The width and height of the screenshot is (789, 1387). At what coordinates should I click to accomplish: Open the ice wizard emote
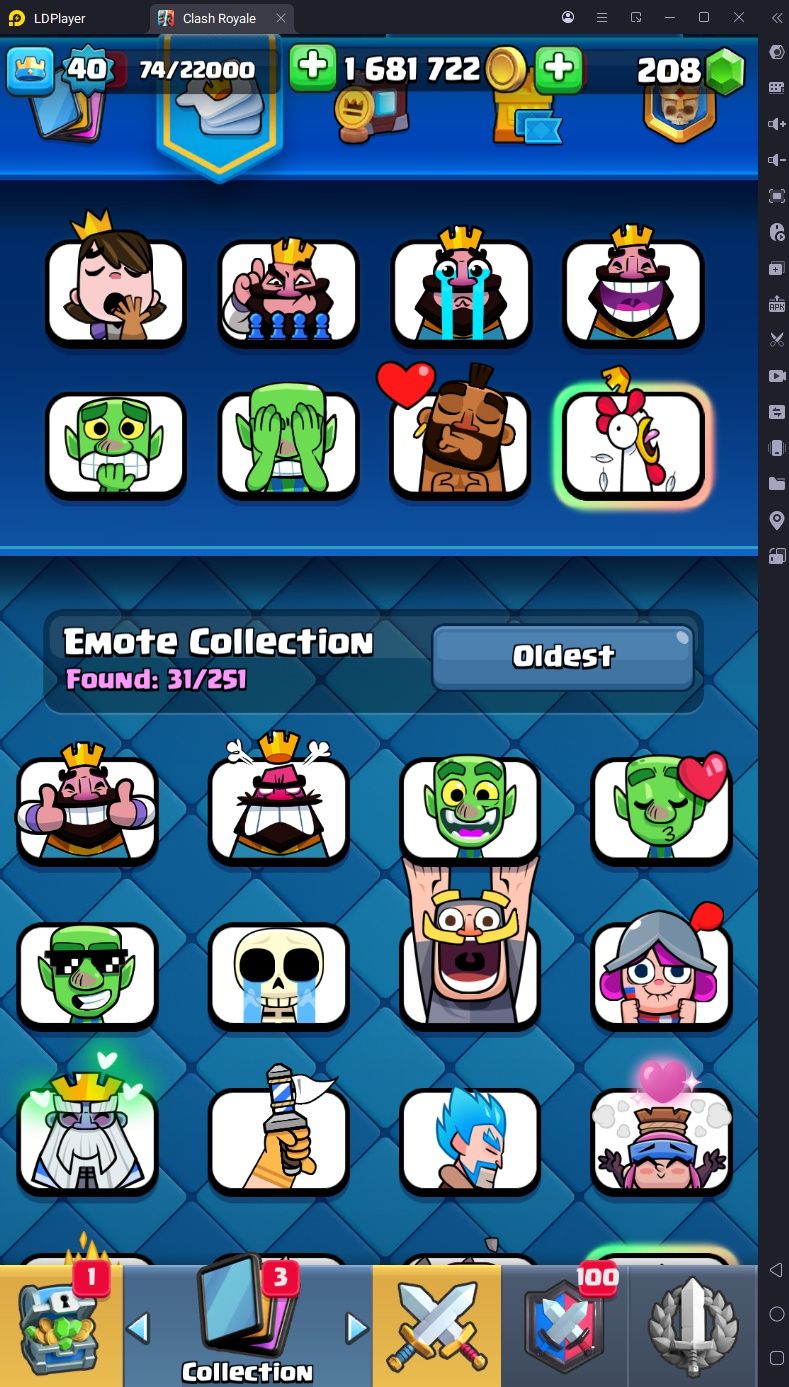pos(470,1140)
